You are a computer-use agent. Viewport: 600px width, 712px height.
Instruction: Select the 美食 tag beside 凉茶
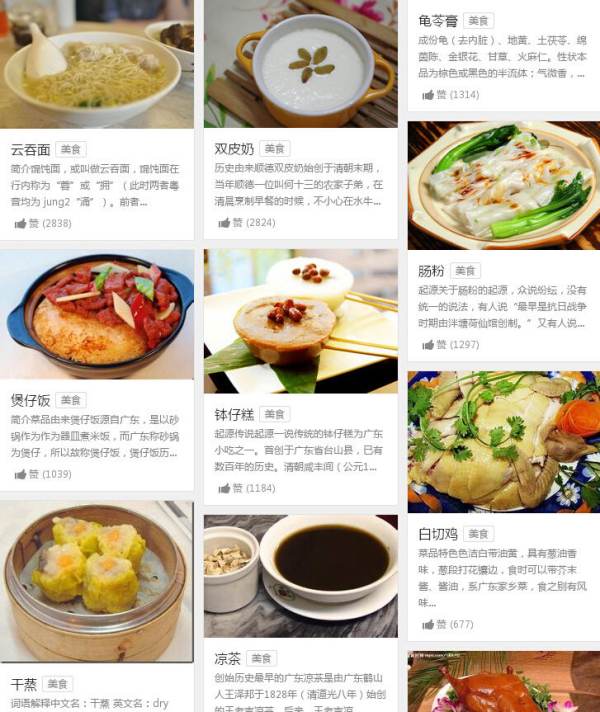[x=262, y=659]
